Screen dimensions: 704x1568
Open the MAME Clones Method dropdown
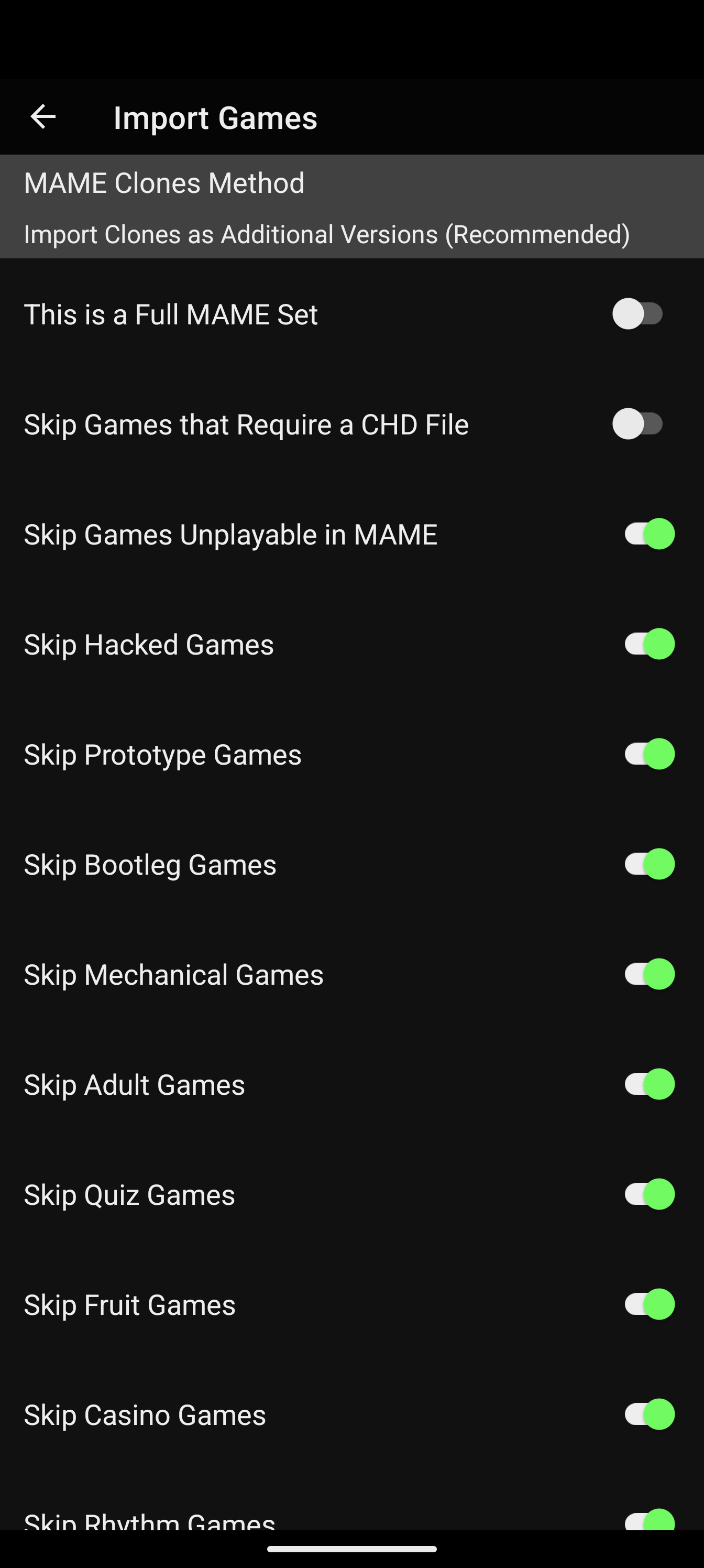tap(351, 207)
